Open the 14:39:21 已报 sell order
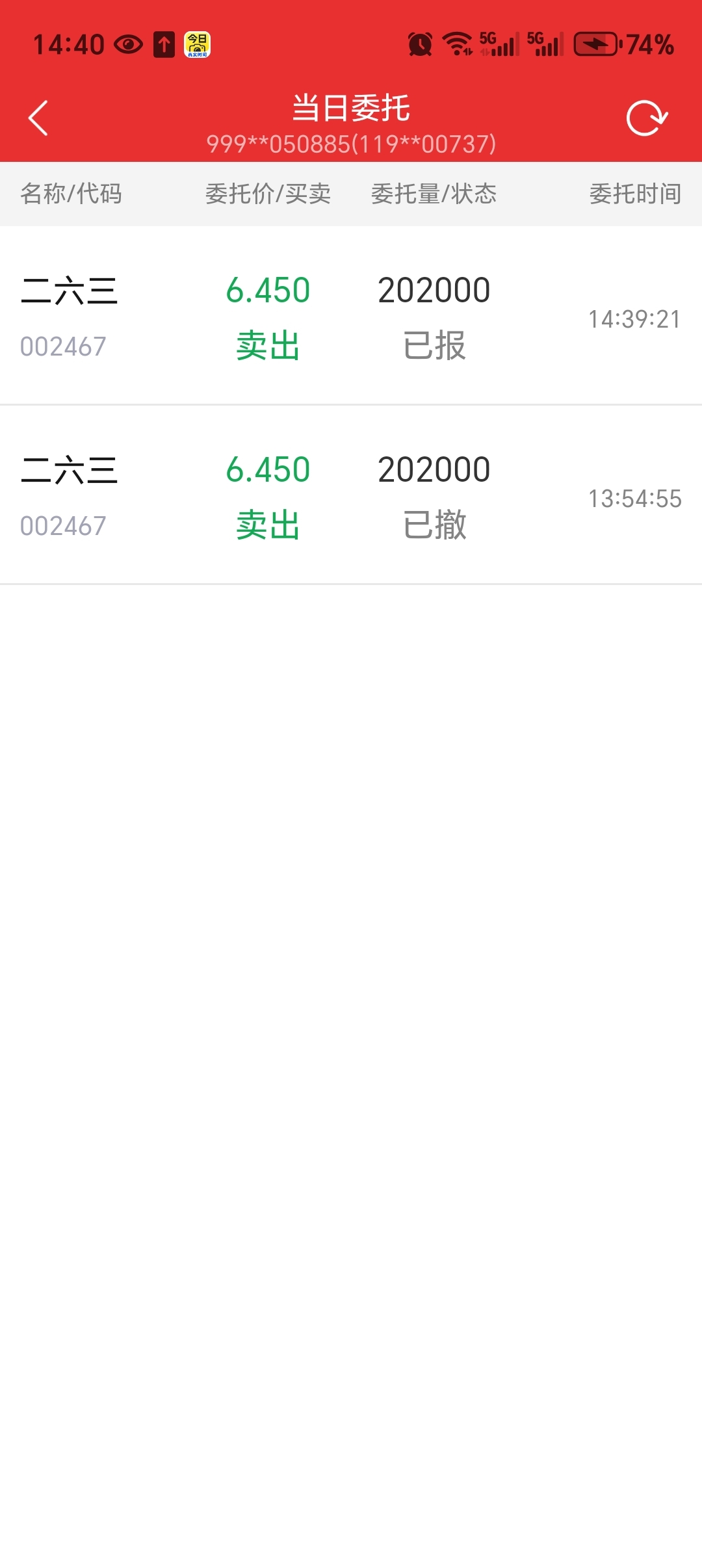 click(351, 316)
